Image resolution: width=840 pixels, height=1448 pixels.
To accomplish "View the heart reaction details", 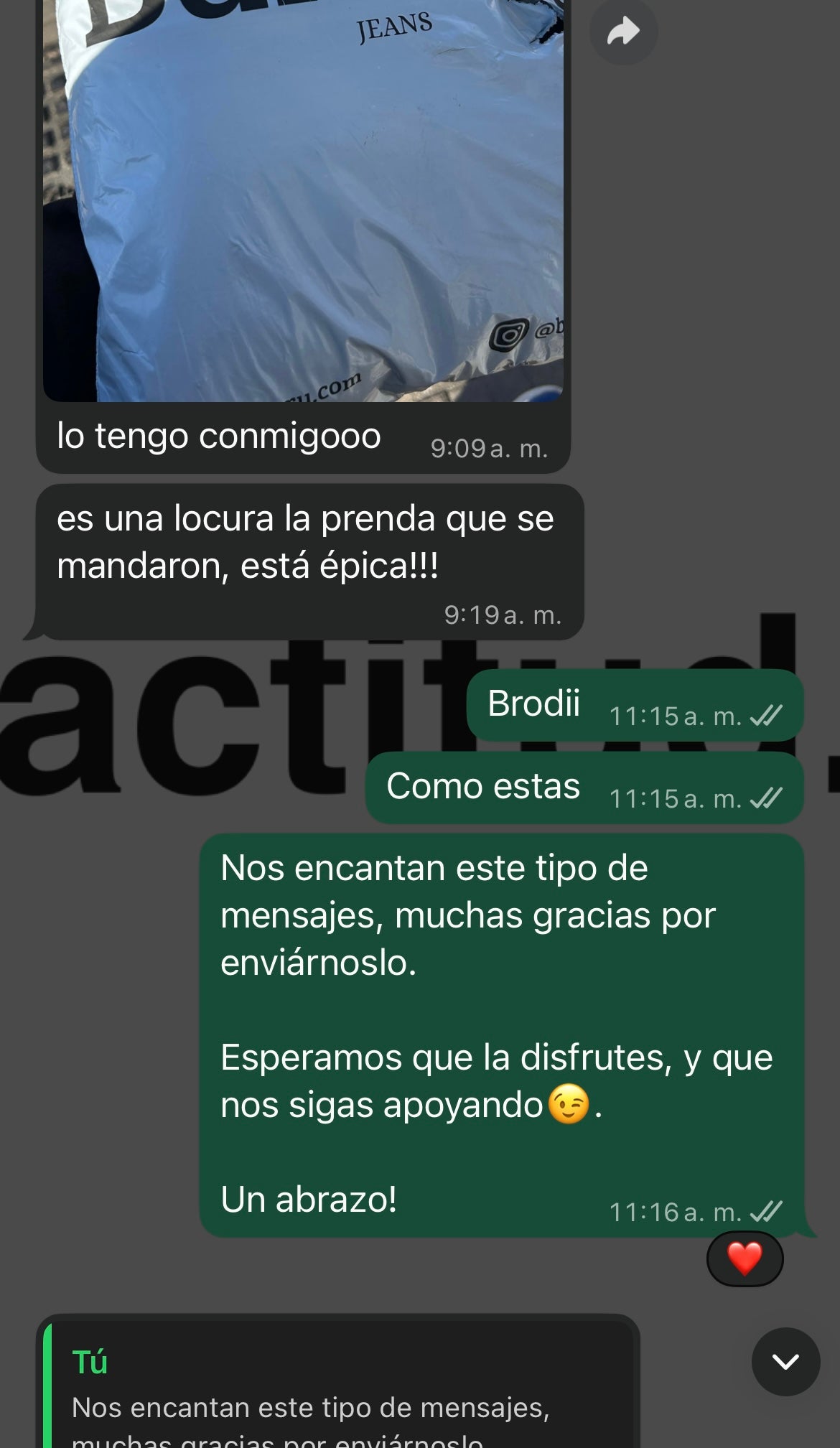I will (745, 1258).
